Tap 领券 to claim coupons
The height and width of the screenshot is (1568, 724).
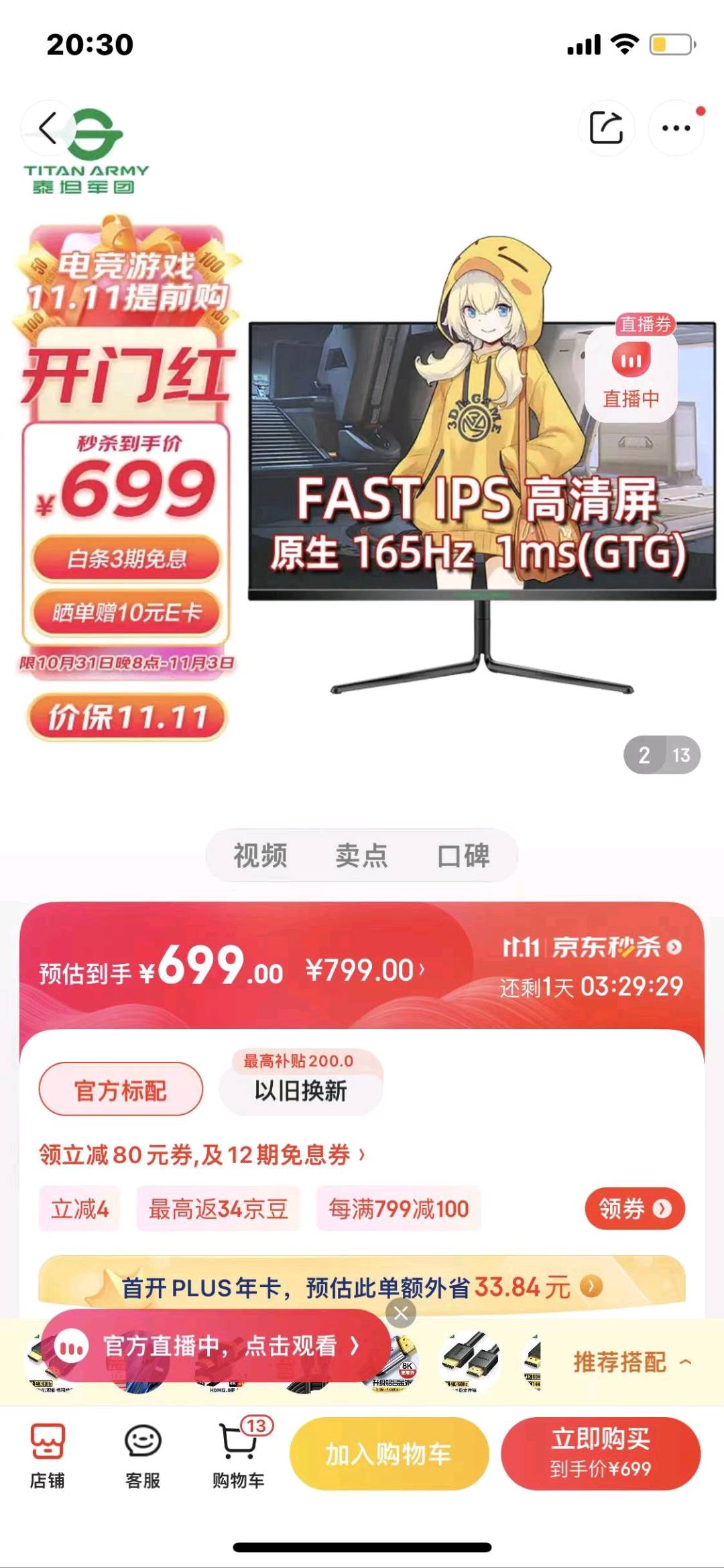[634, 1209]
